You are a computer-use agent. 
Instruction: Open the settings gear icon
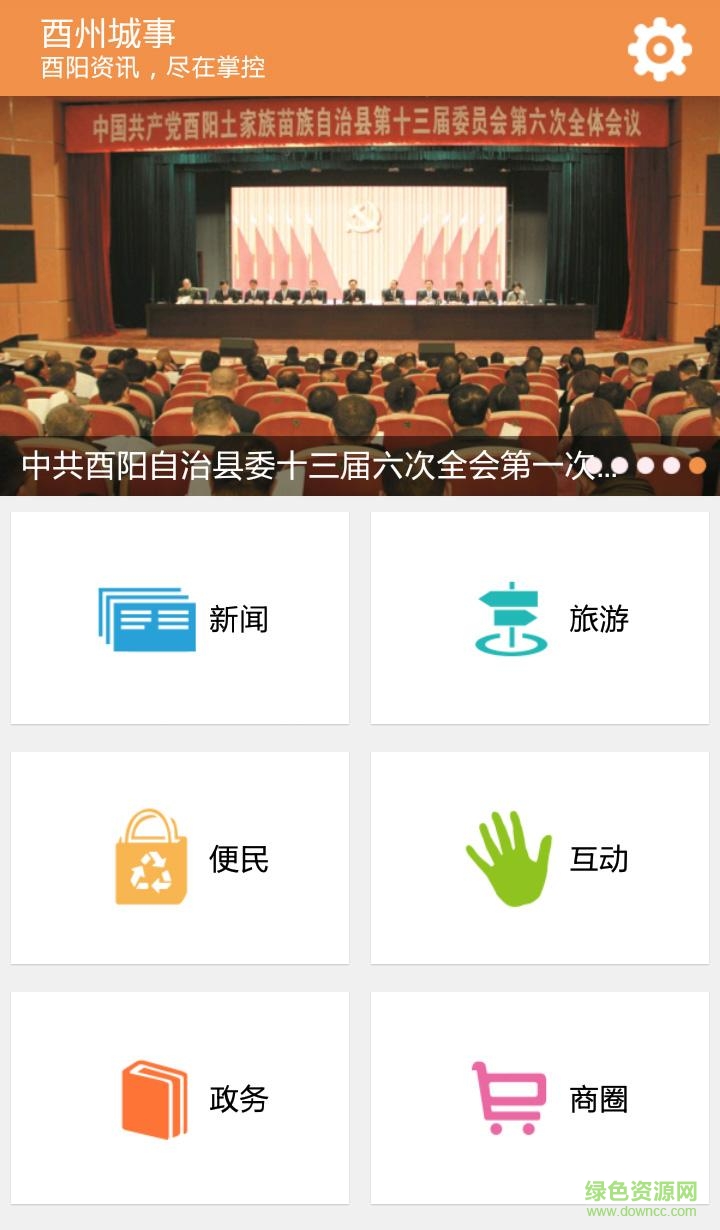659,49
